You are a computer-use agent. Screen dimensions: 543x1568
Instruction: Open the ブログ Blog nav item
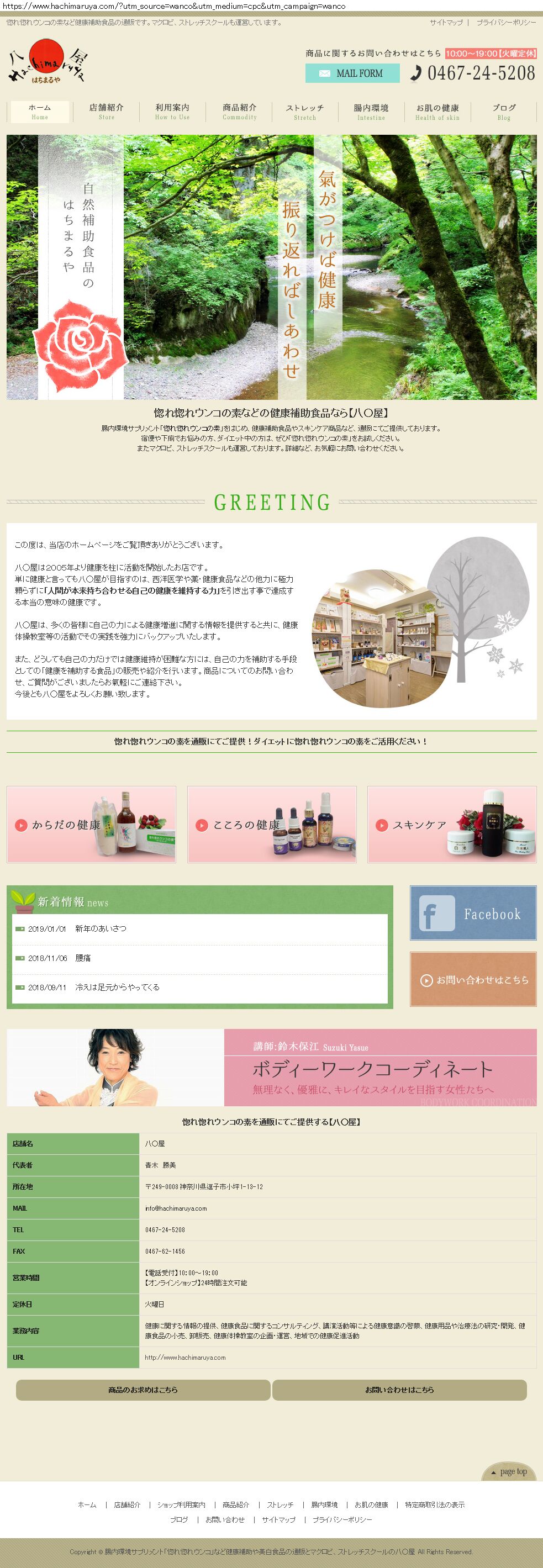pos(503,112)
